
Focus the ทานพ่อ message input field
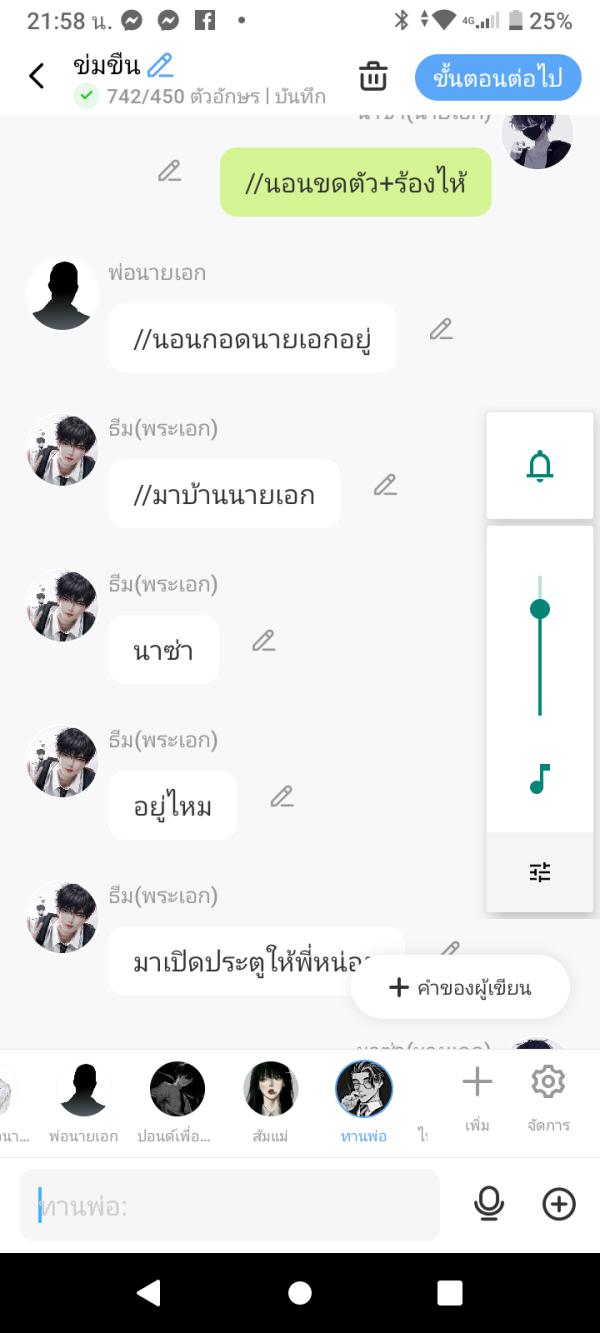(x=230, y=1206)
